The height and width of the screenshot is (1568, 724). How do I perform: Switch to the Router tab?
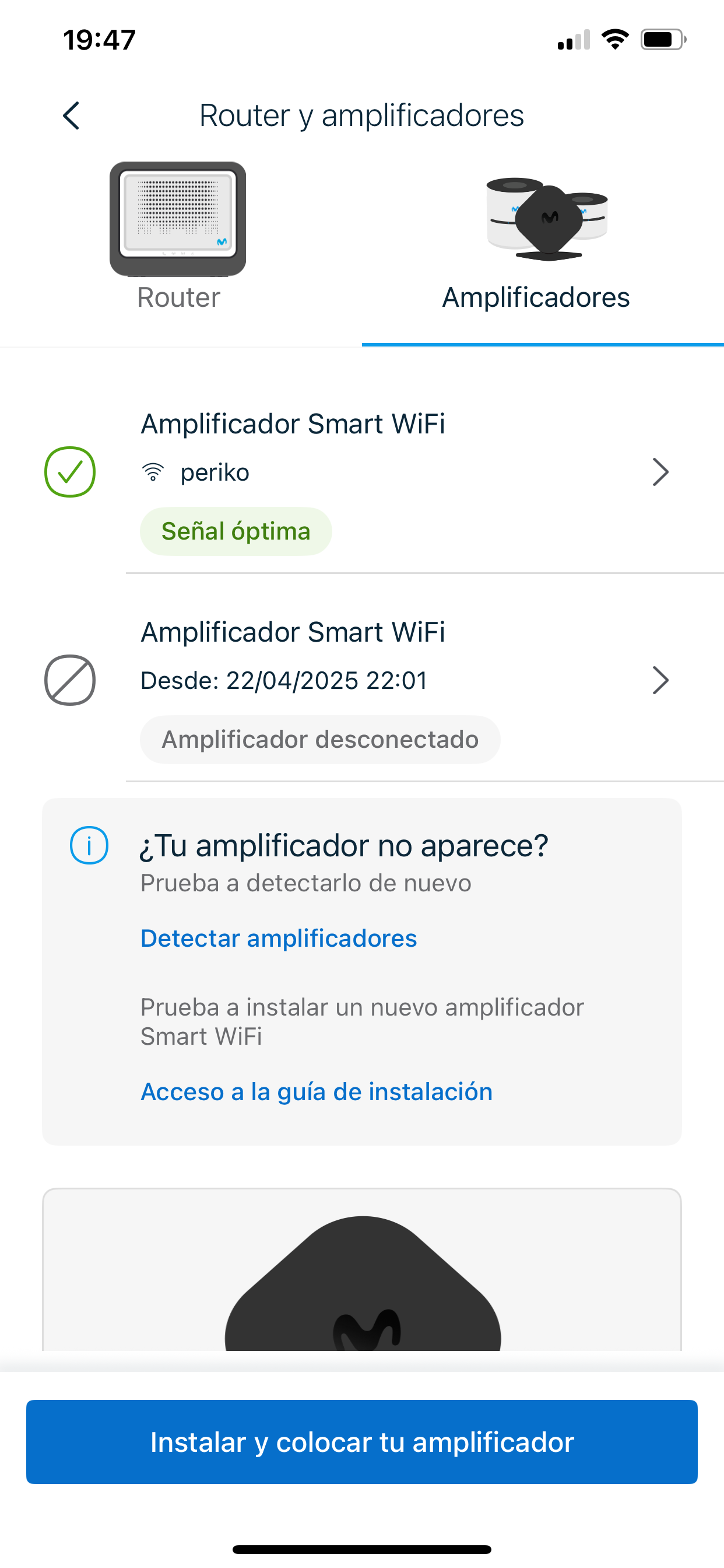(178, 297)
